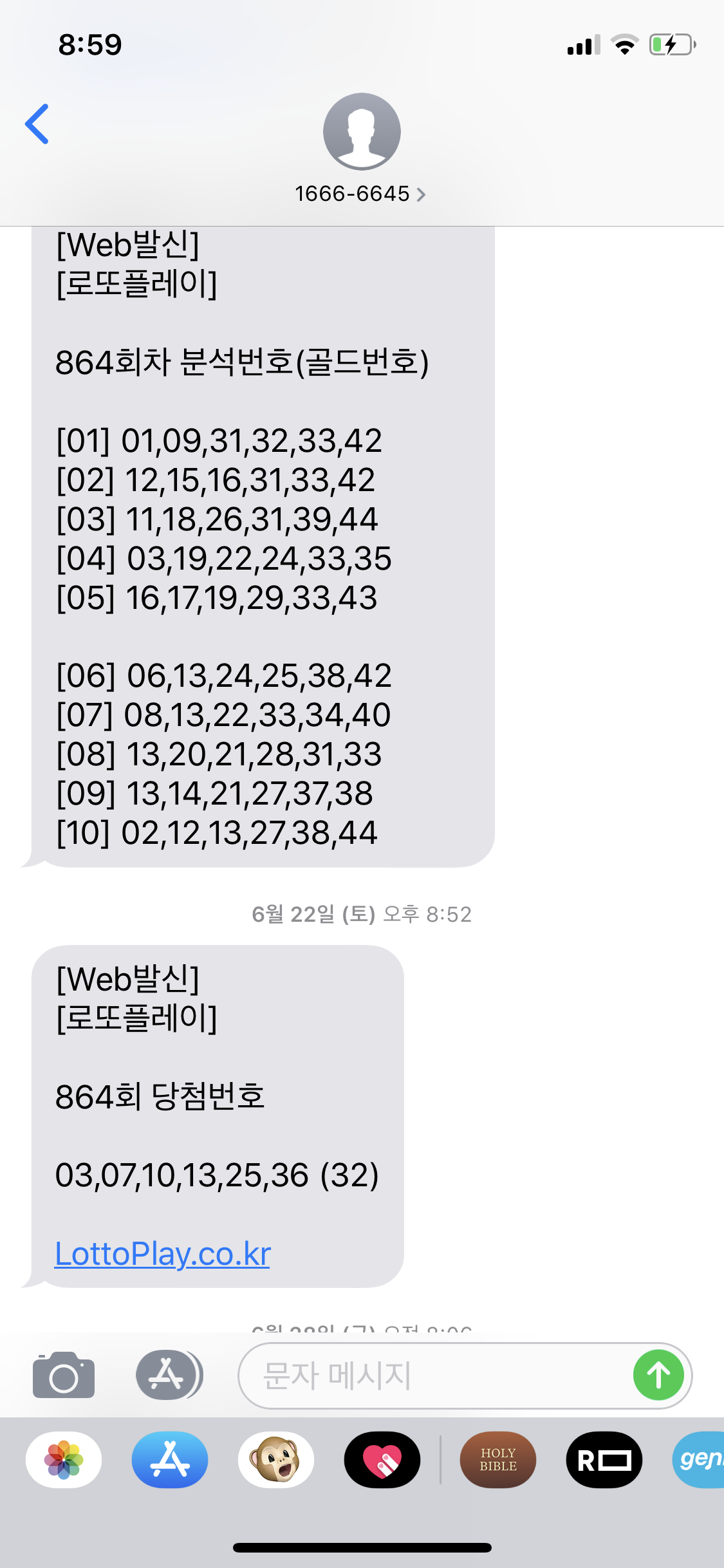This screenshot has height=1568, width=724.
Task: Open the Digital Touch heart app
Action: click(x=382, y=1460)
